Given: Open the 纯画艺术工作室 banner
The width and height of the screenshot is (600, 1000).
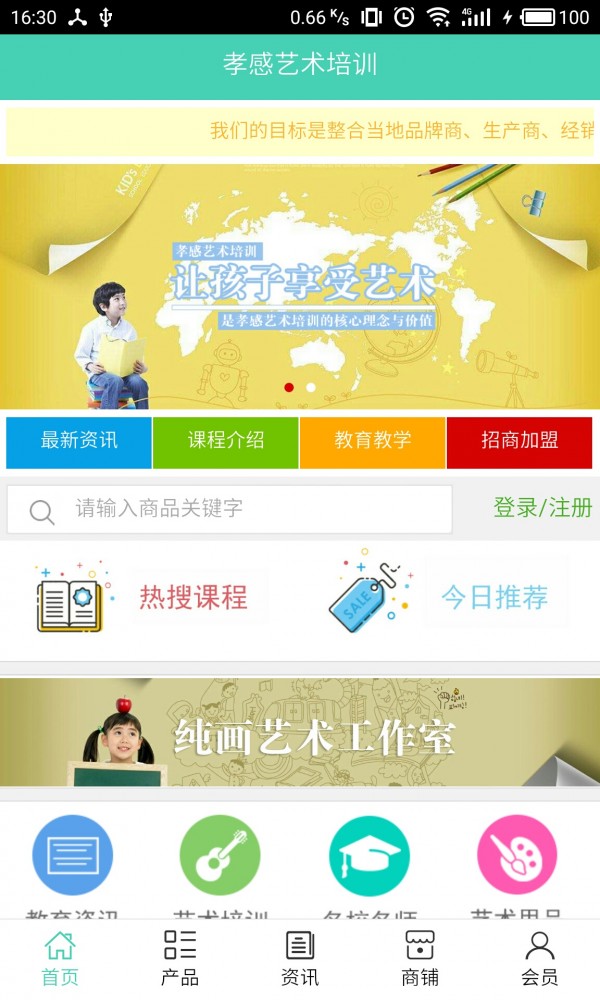Looking at the screenshot, I should (x=300, y=733).
